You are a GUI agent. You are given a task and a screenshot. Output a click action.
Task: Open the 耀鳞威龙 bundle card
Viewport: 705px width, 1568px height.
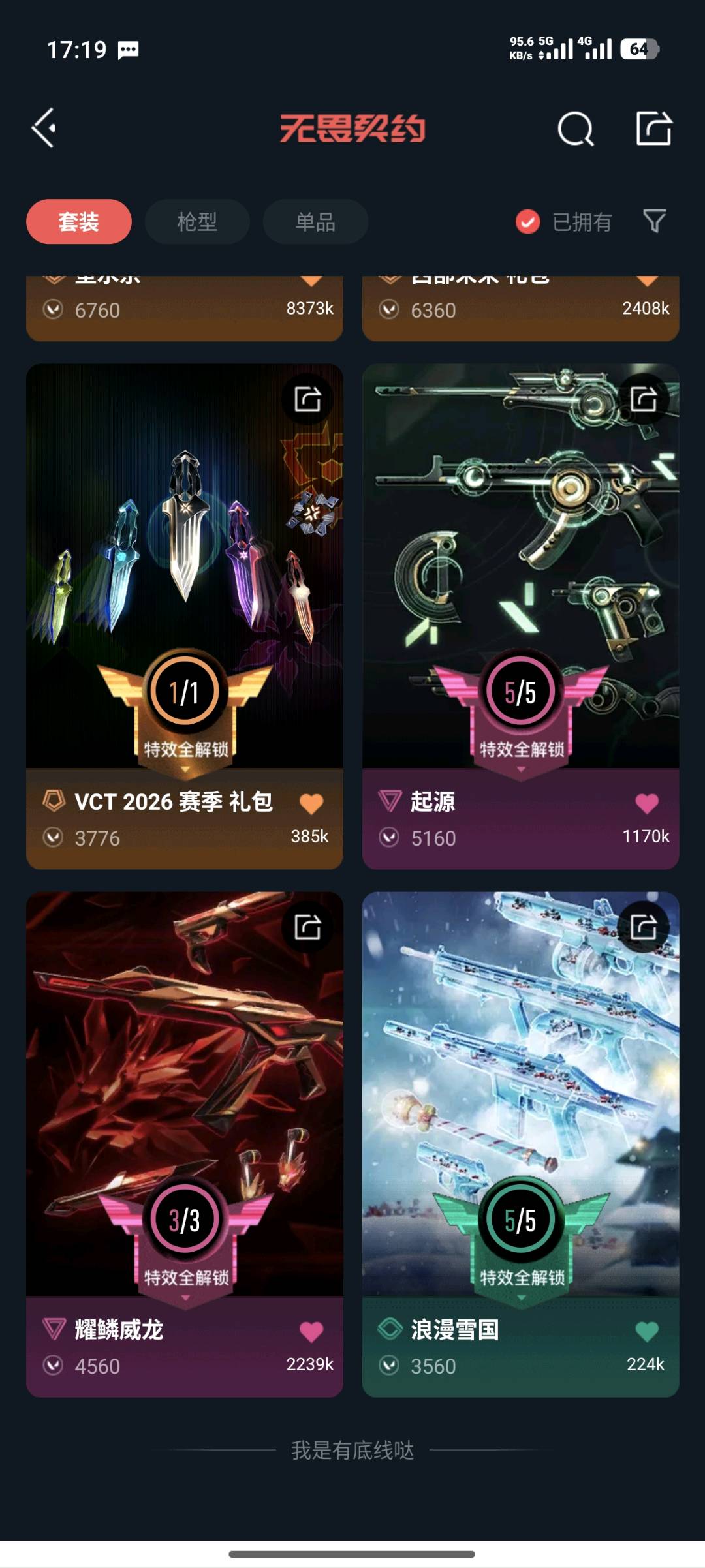tap(185, 1144)
